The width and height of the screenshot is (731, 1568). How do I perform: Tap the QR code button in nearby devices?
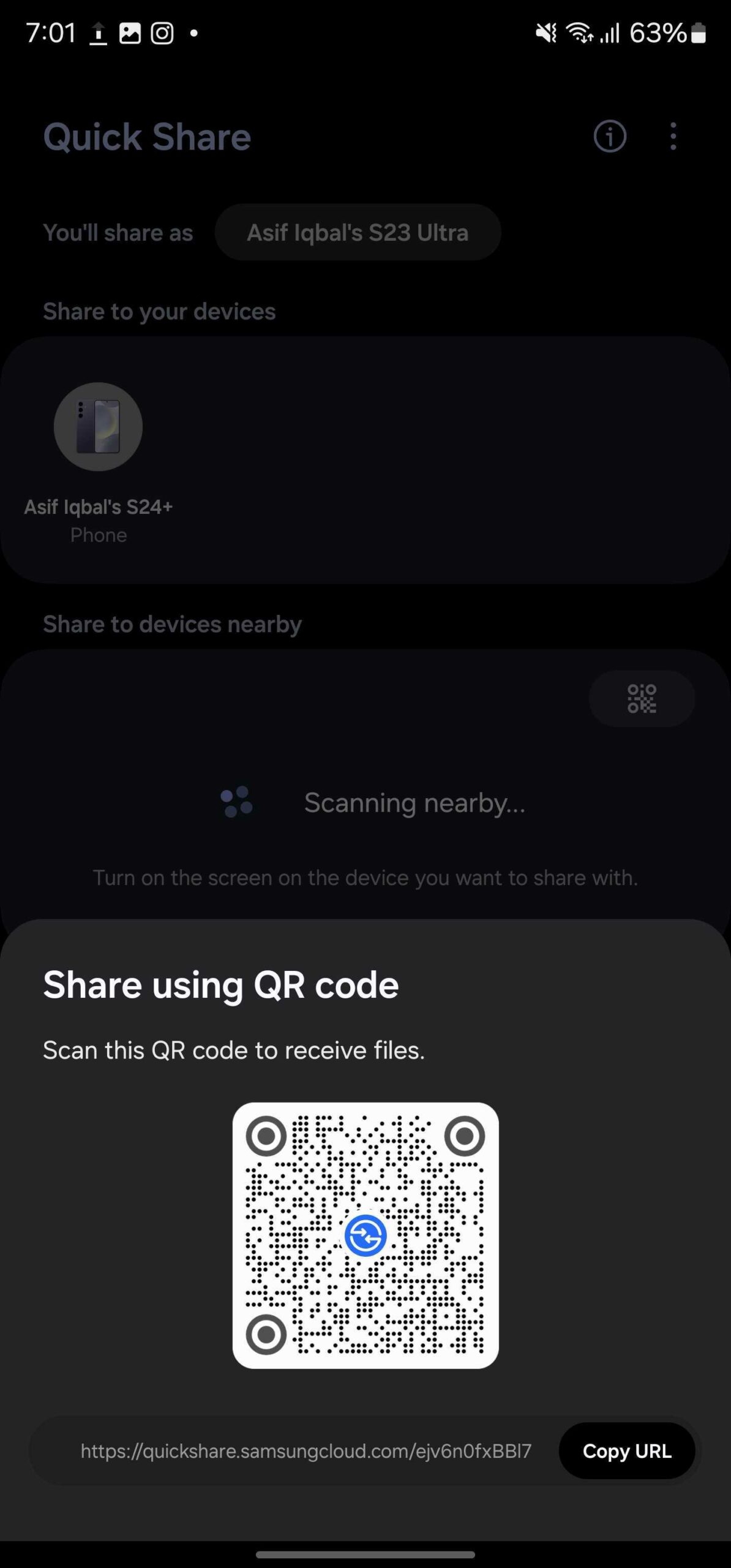641,698
